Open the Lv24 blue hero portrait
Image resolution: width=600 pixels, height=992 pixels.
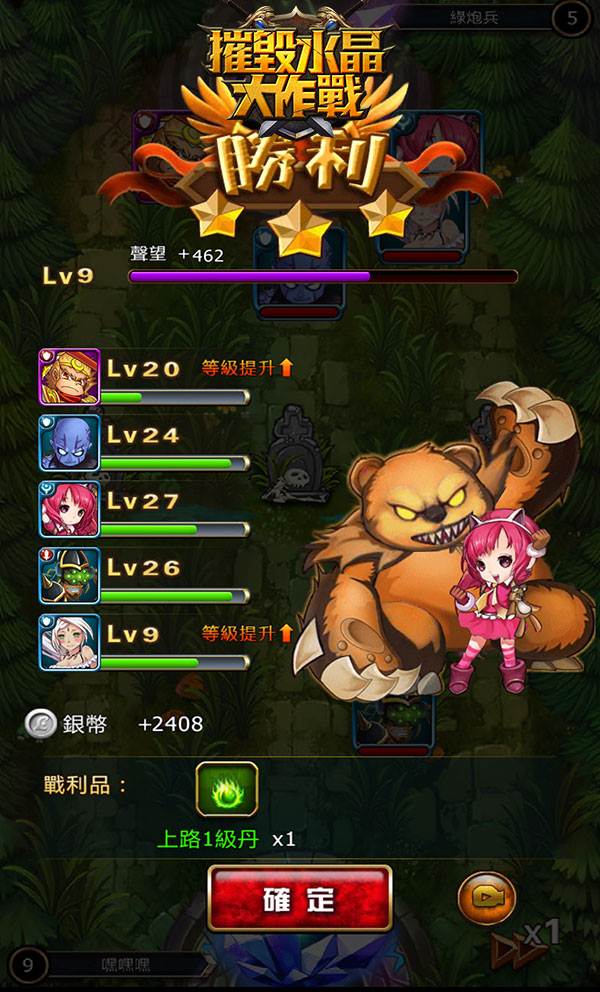click(x=69, y=443)
